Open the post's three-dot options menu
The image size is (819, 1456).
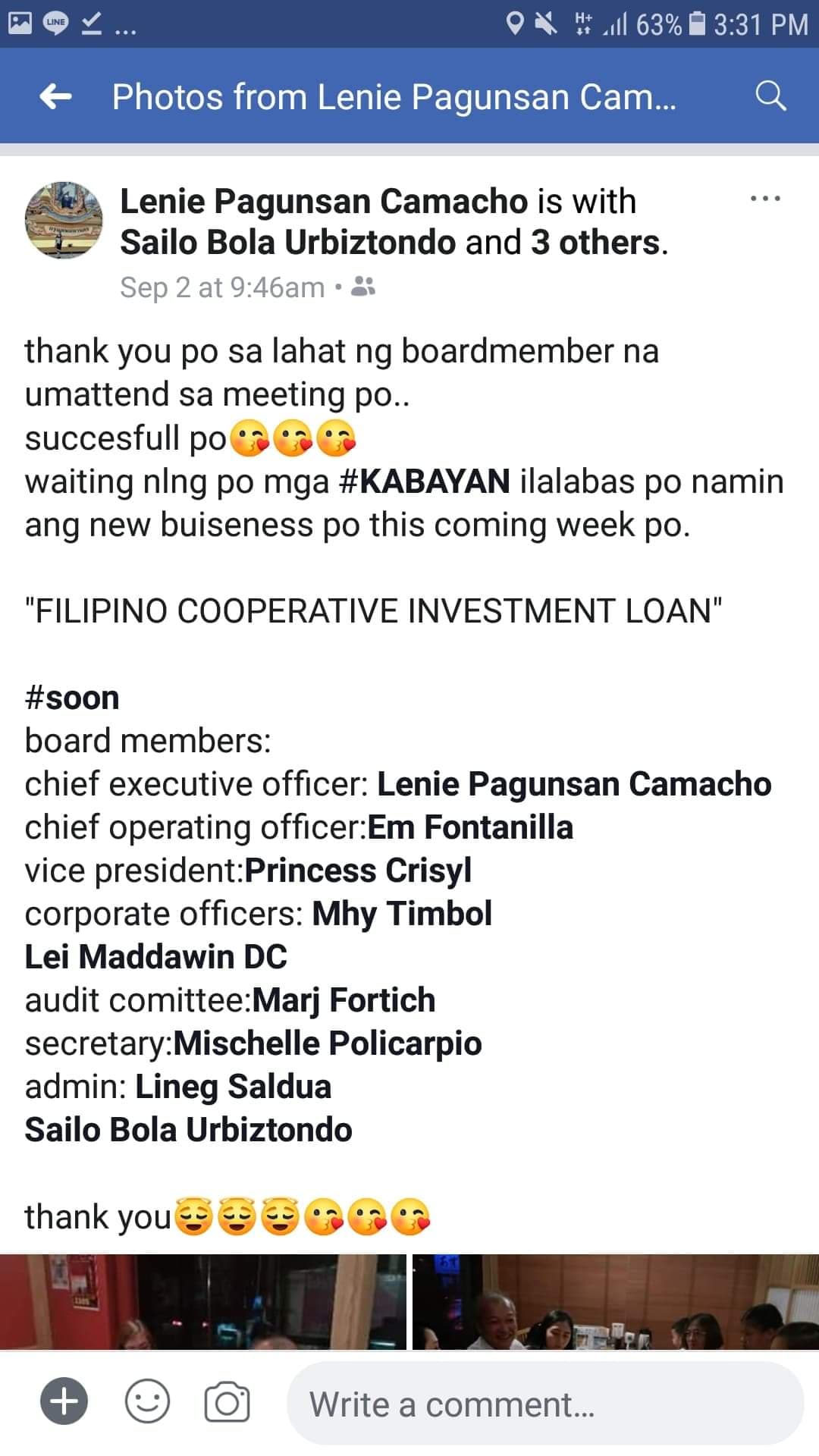[764, 199]
